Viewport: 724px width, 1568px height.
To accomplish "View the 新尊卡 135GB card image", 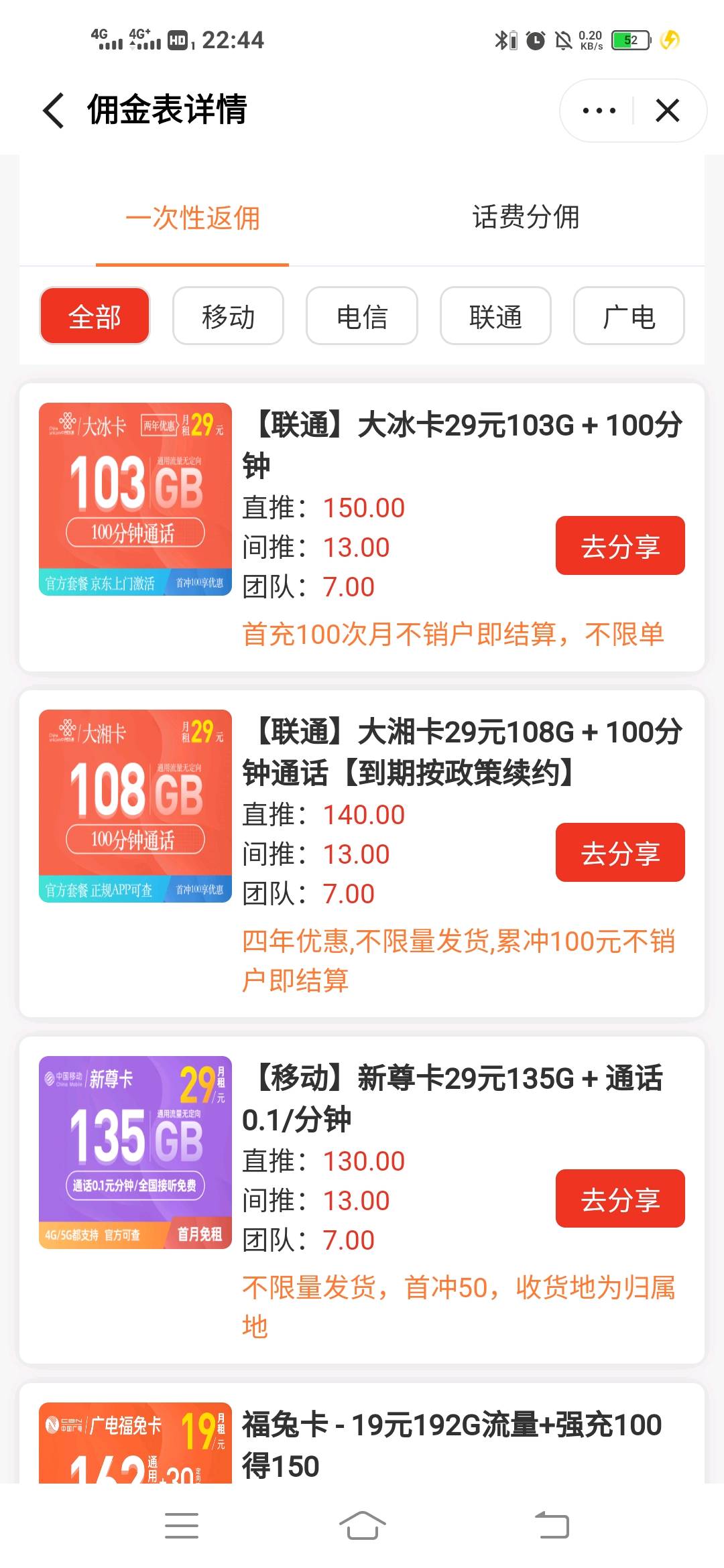I will coord(135,1153).
